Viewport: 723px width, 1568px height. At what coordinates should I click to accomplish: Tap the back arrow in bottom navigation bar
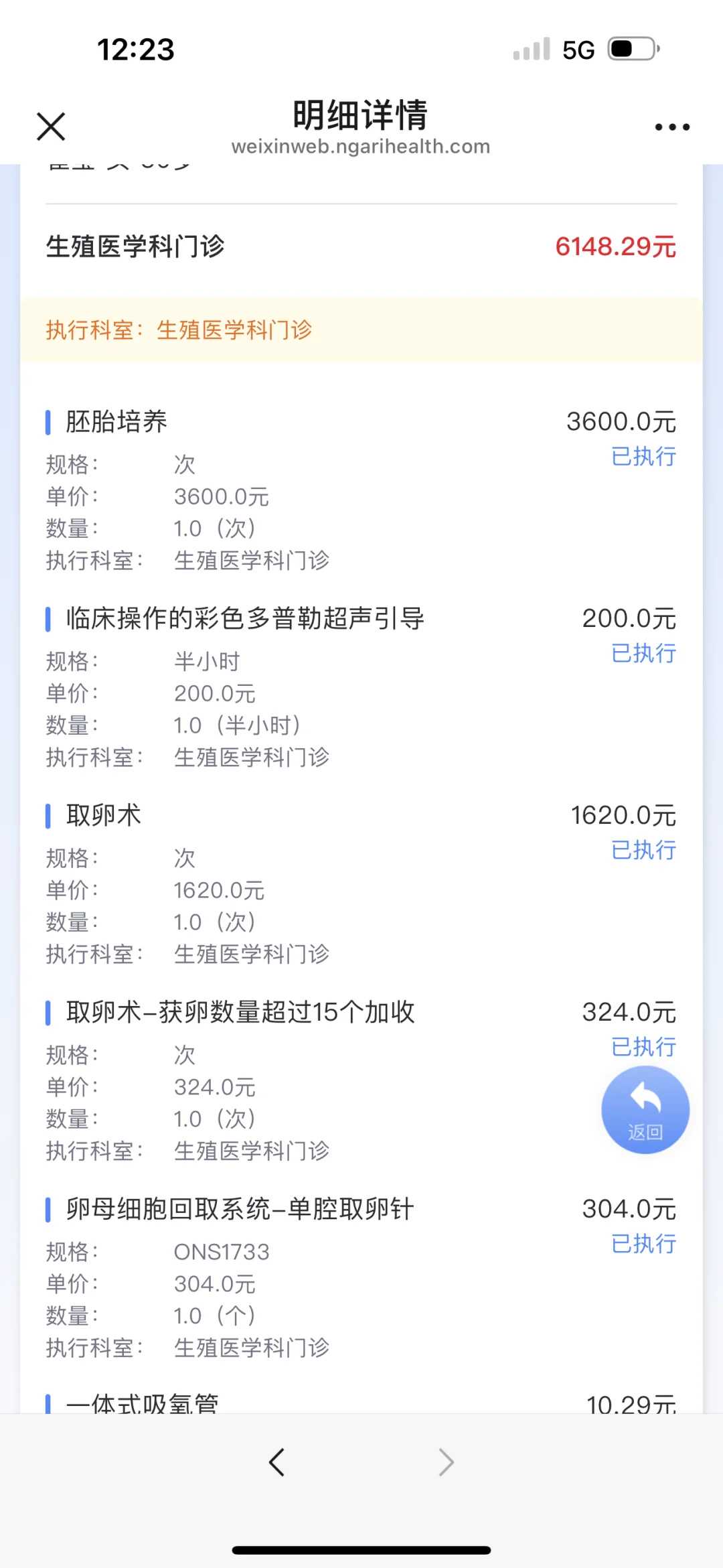(x=276, y=1462)
